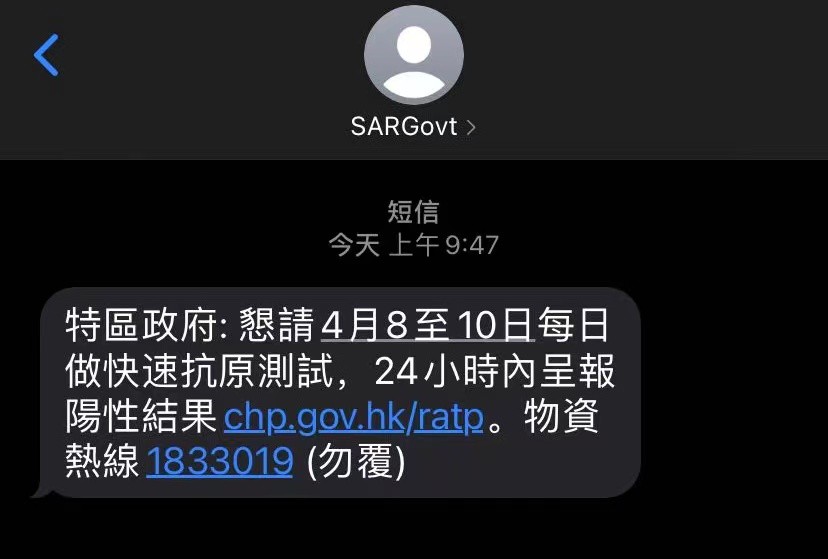Open SARGovt contact details

click(413, 127)
